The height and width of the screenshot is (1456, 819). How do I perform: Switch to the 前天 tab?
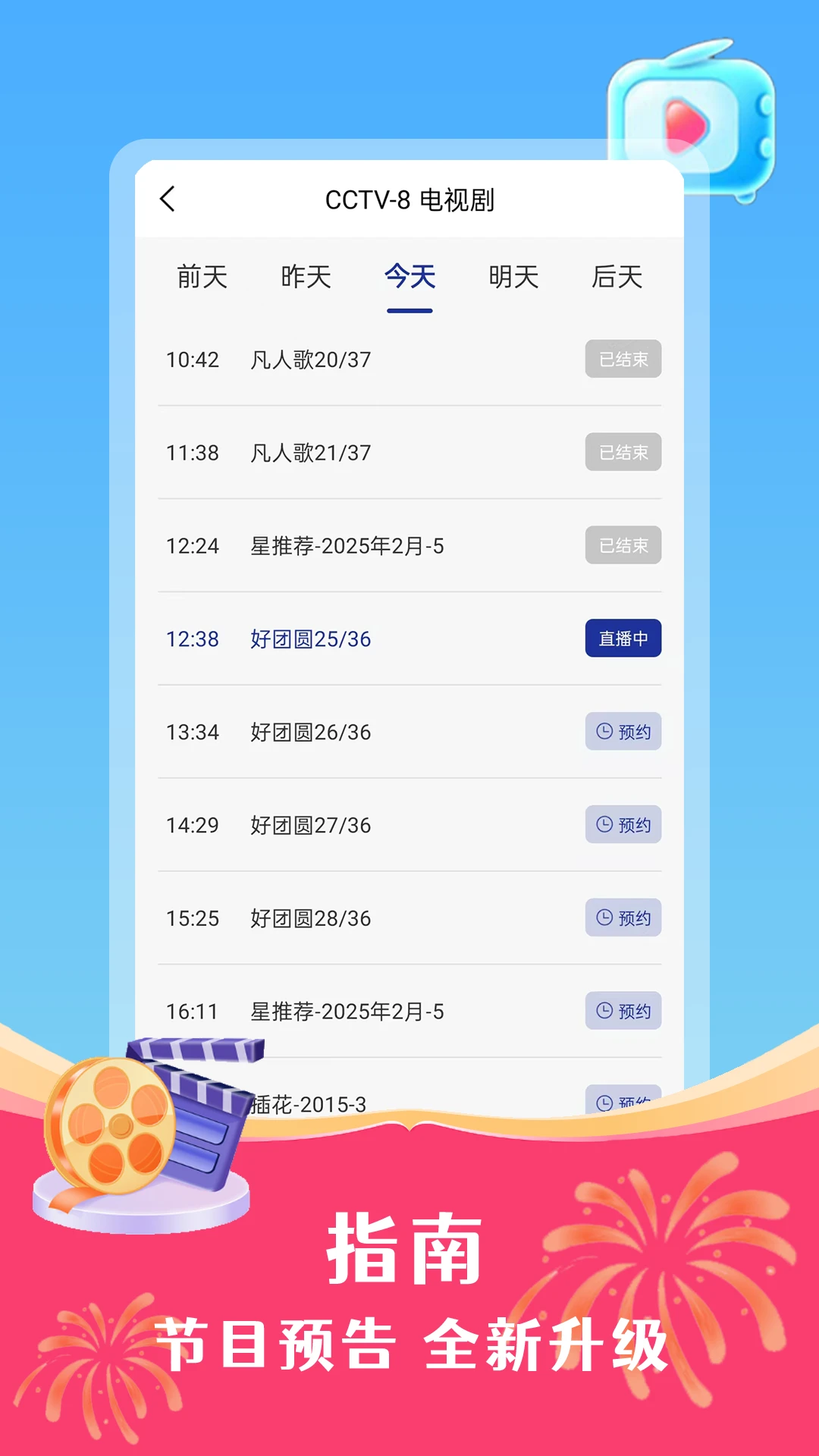pos(202,278)
